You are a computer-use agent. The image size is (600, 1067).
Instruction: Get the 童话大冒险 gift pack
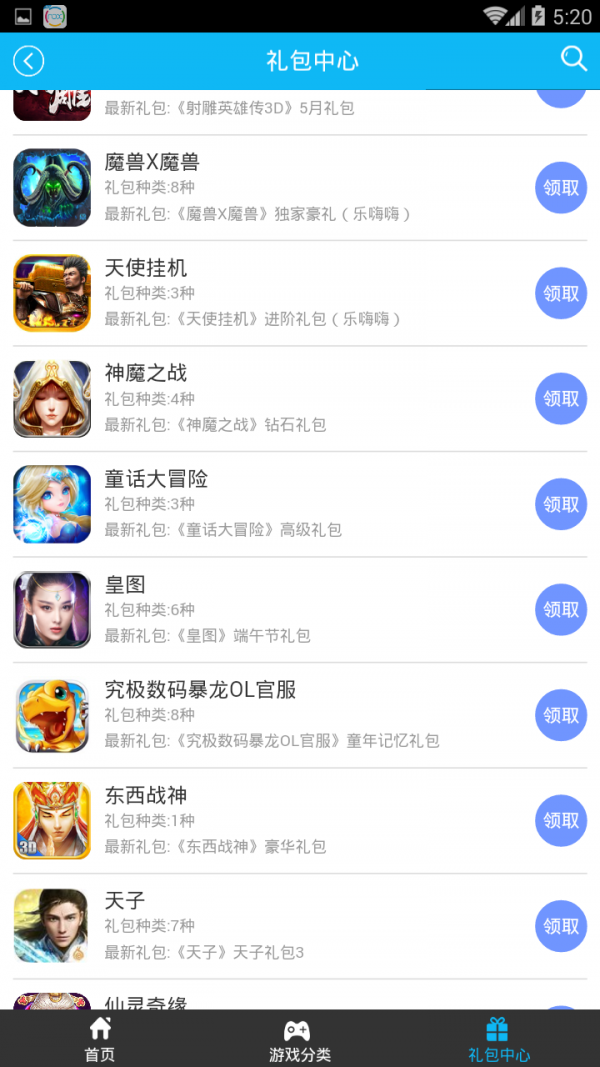561,505
